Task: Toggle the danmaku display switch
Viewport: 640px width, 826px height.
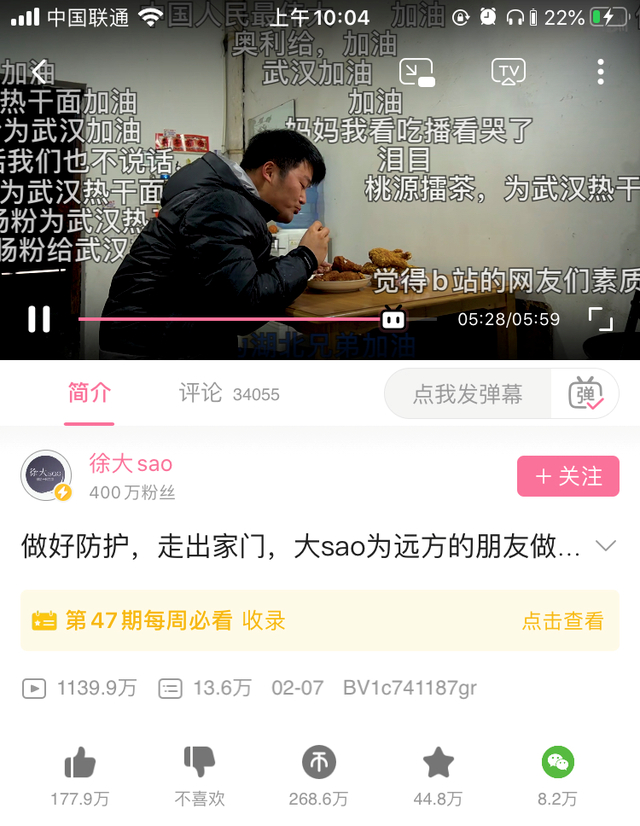Action: (x=586, y=395)
